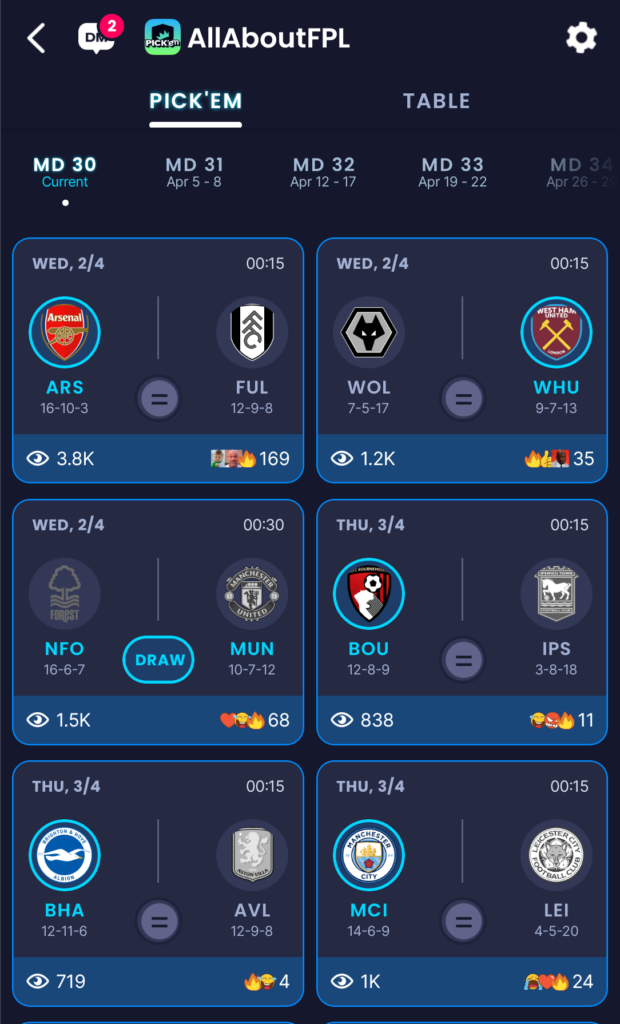Choose a draw for Brighton vs Aston Villa
The image size is (620, 1024).
point(159,921)
